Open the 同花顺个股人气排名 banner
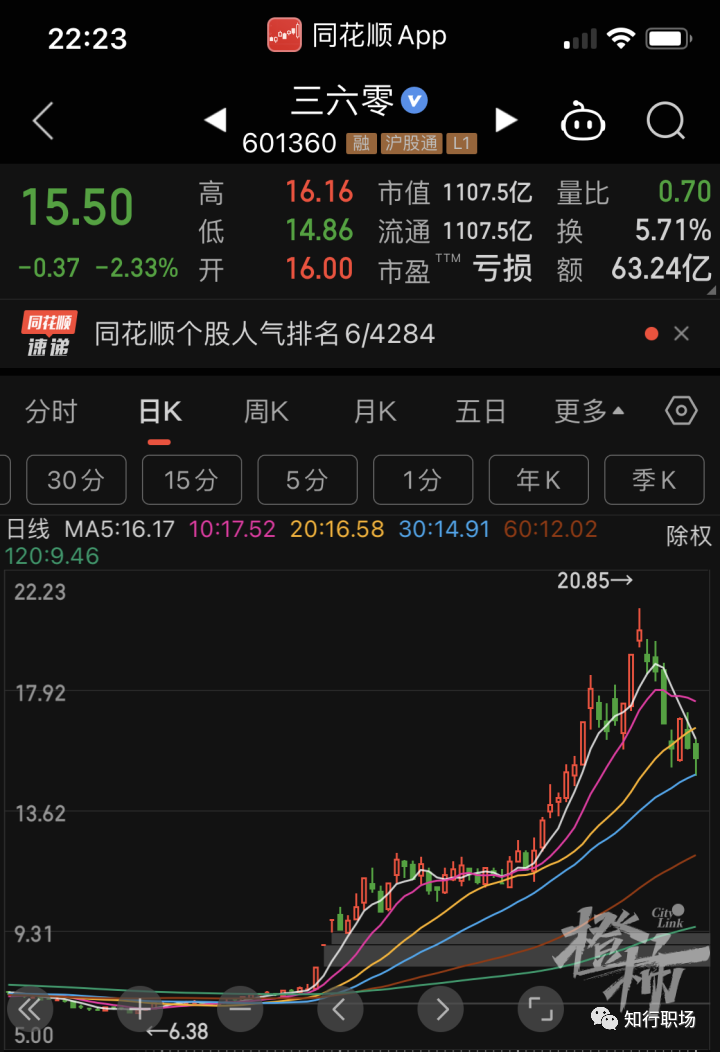Image resolution: width=720 pixels, height=1052 pixels. tap(265, 334)
